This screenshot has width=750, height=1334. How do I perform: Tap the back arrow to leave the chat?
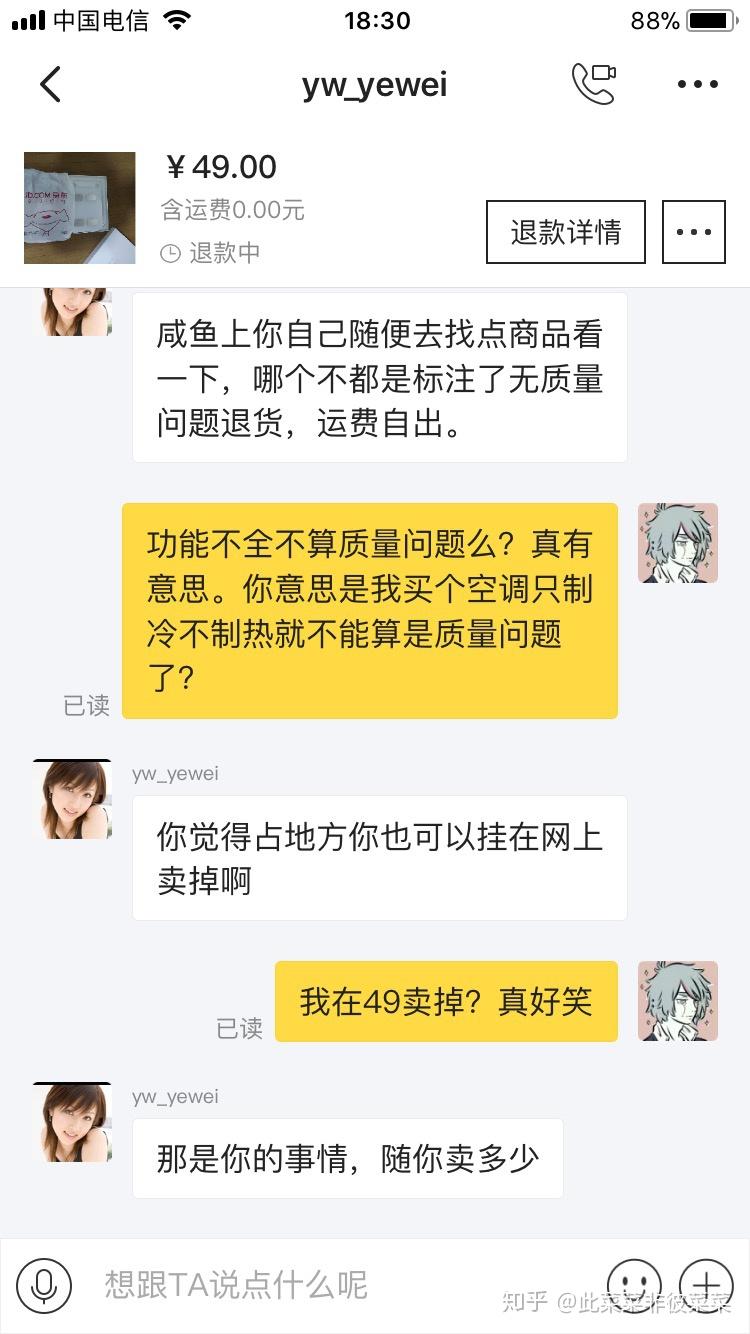click(50, 84)
